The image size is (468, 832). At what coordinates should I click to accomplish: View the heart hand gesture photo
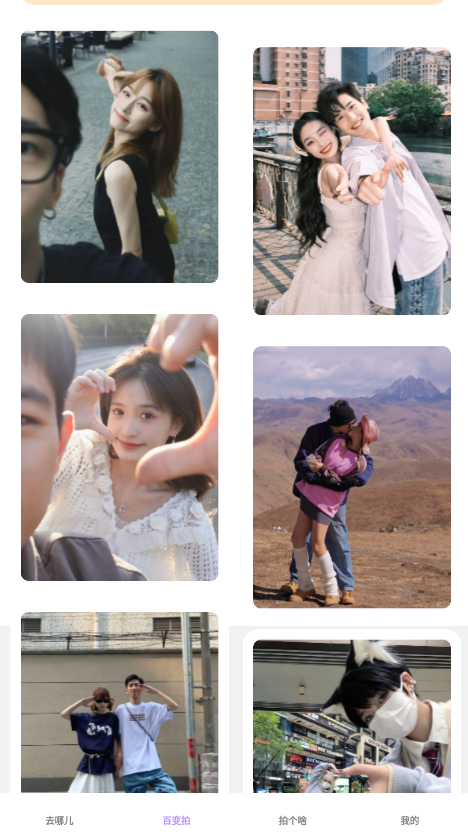(119, 447)
